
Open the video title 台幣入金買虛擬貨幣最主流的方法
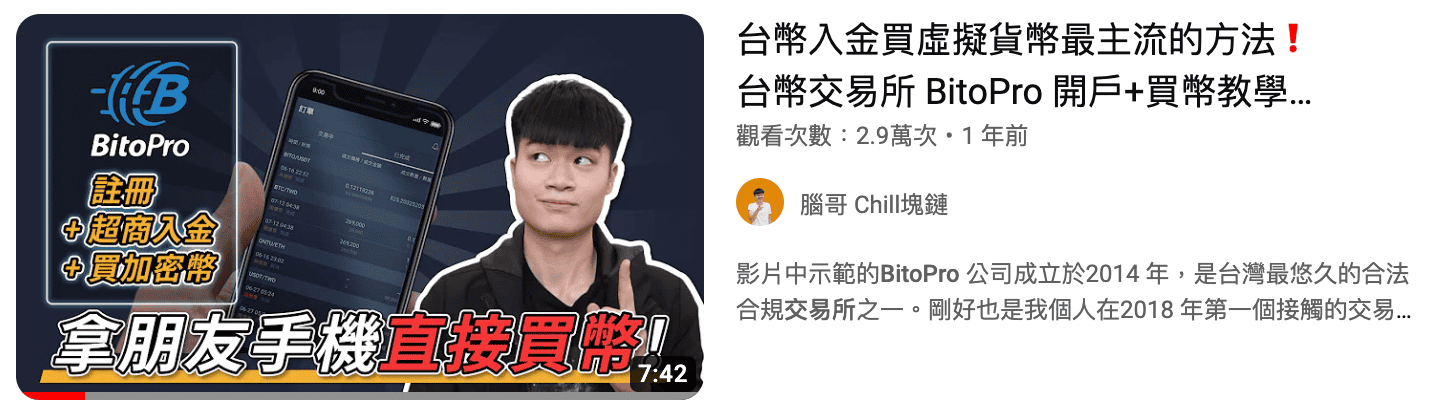[x=1020, y=68]
